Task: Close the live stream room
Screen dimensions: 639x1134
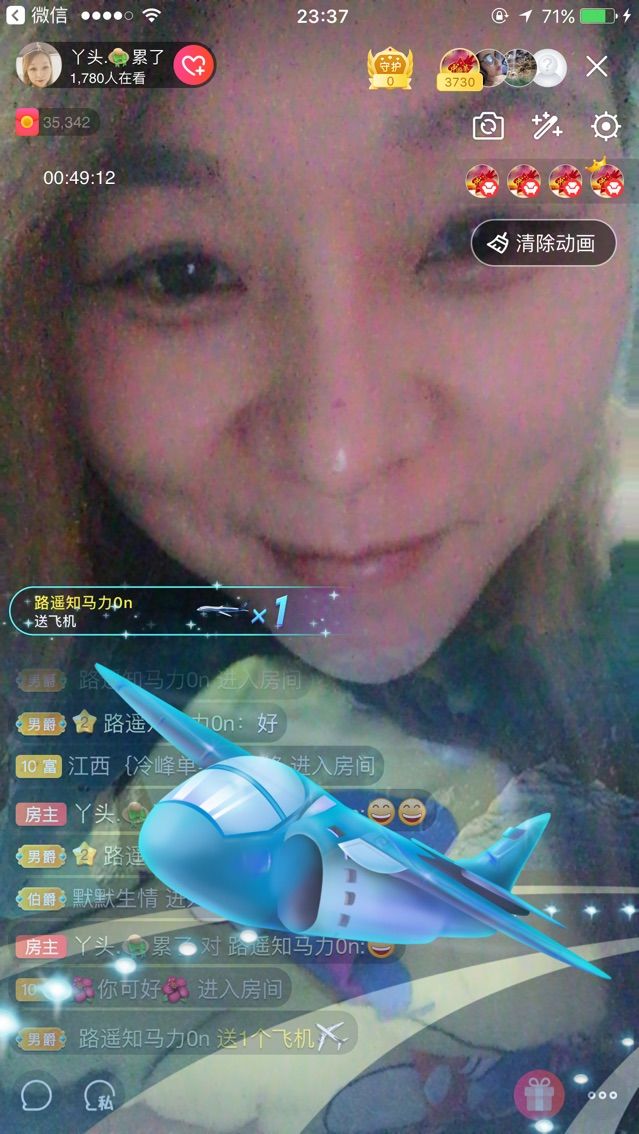Action: tap(596, 67)
